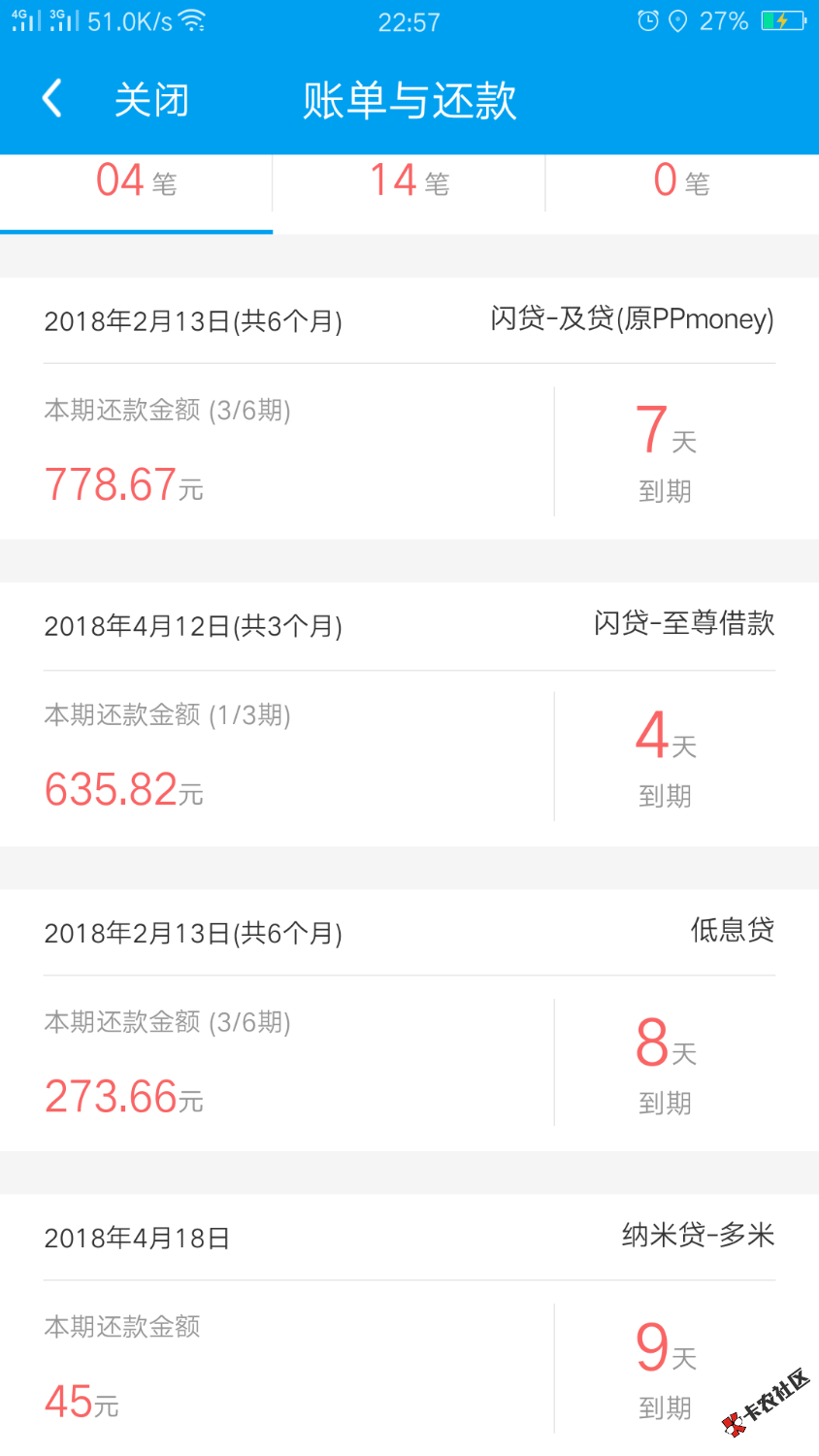Open the 闪贷-至尊借款 bill of 635.82元
Screen dimensions: 819x1456
pyautogui.click(x=409, y=714)
